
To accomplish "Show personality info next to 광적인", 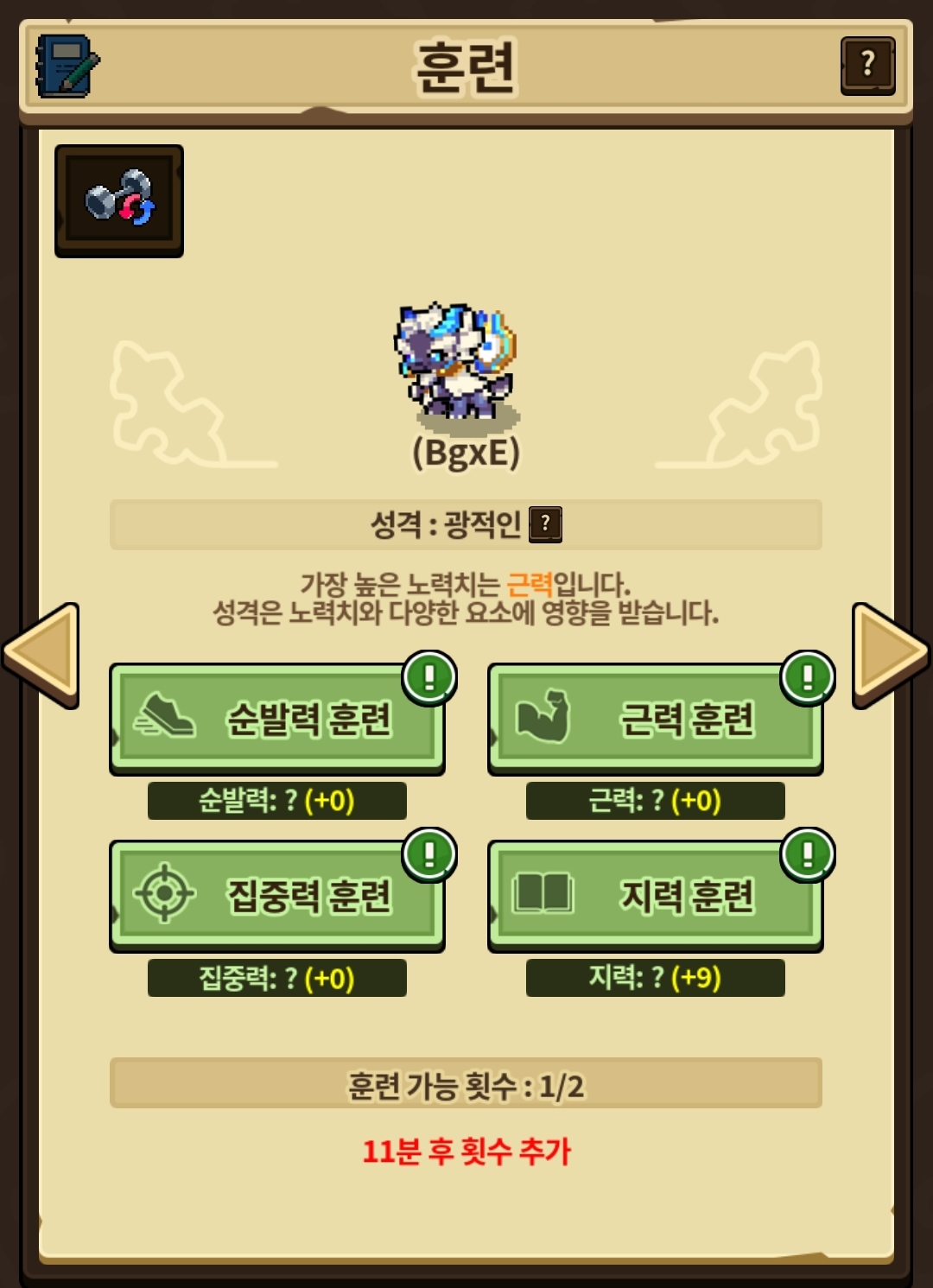I will tap(545, 524).
